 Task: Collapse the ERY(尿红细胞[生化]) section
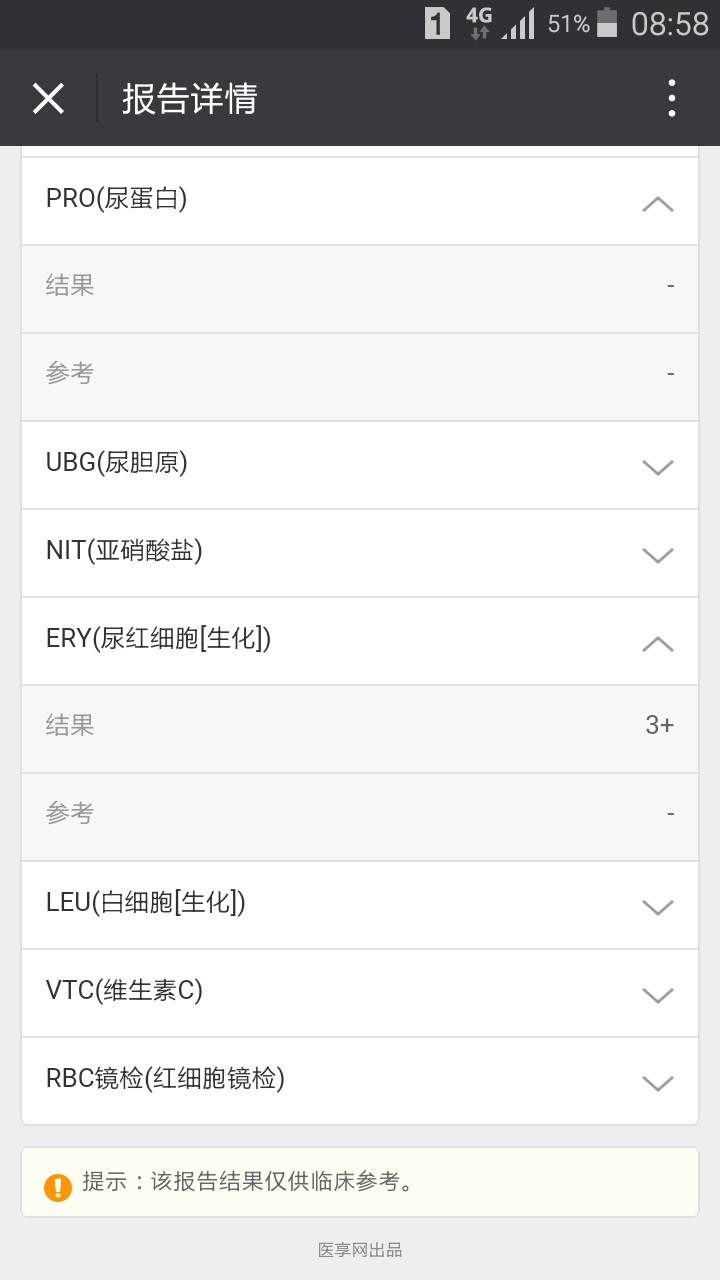tap(657, 643)
